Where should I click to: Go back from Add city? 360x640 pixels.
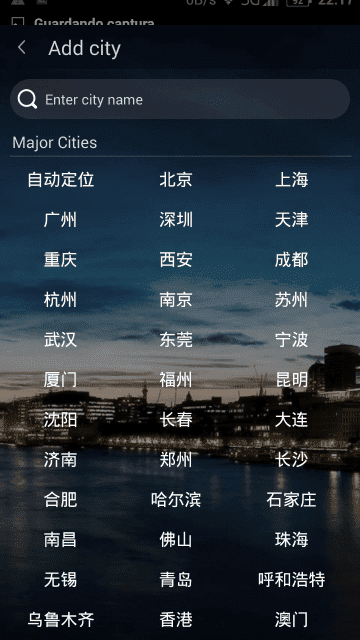[x=22, y=48]
